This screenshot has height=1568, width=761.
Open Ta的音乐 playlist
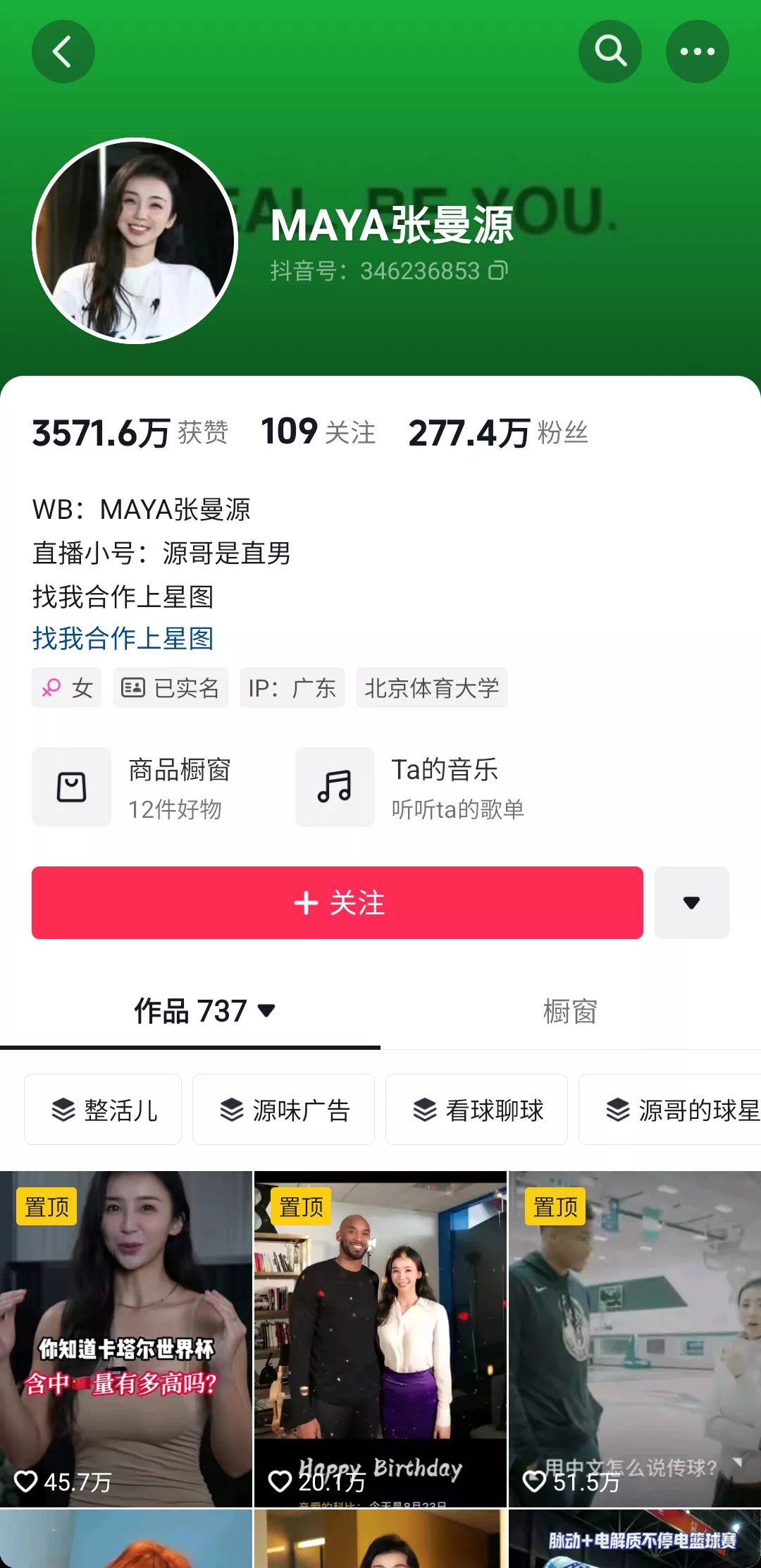coord(411,787)
